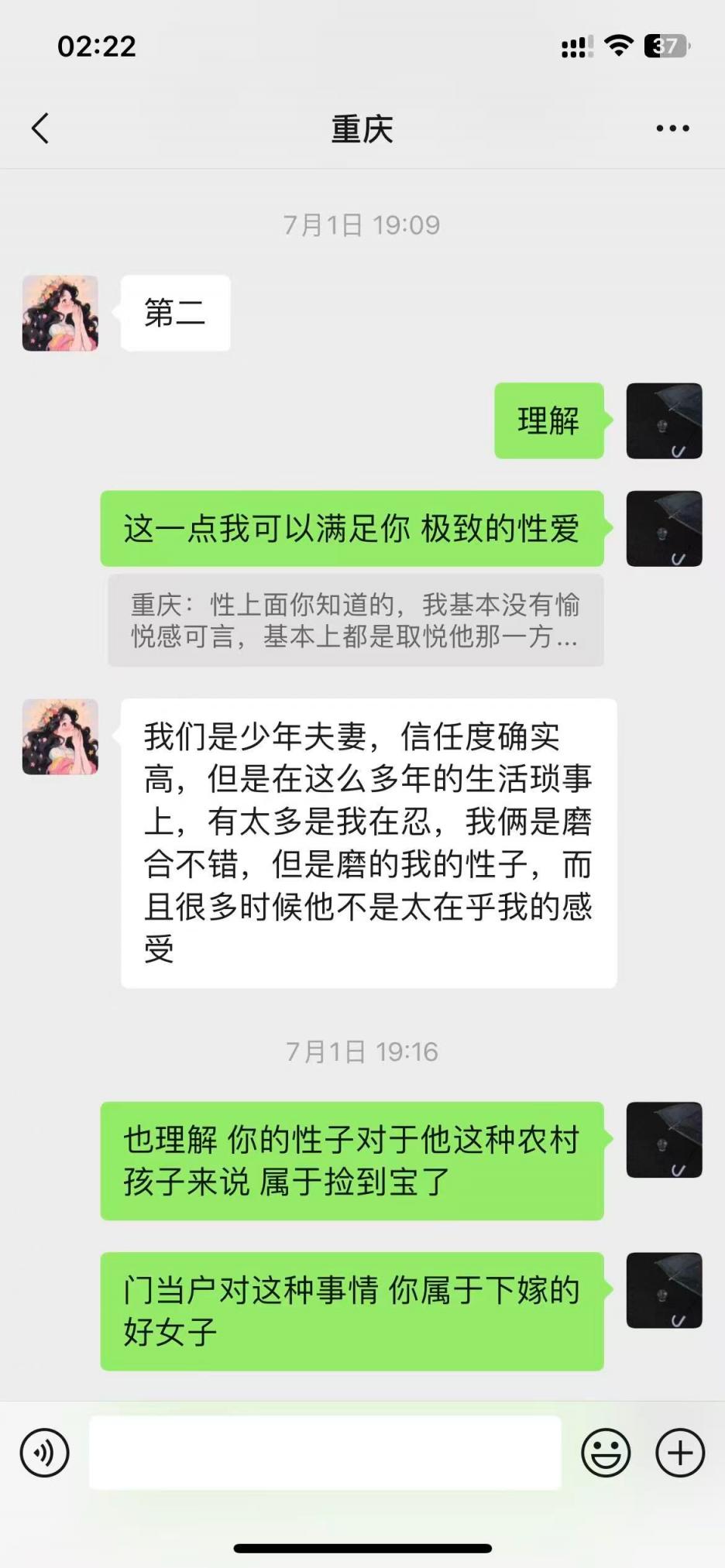Open the quoted 重庆 message under the reply
Screen dimensions: 725x1568
(x=355, y=620)
